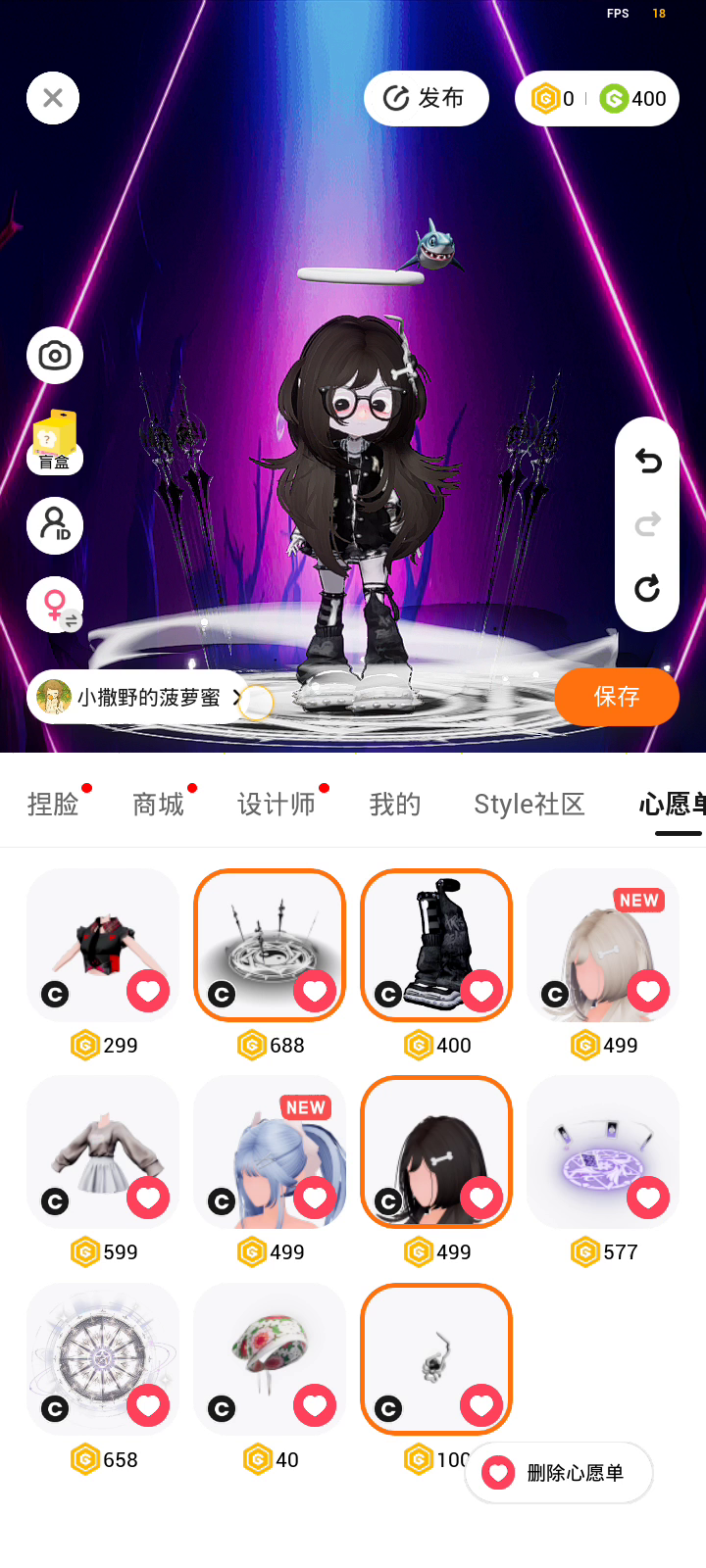Switch avatar gender
This screenshot has height=1568, width=706.
click(55, 605)
